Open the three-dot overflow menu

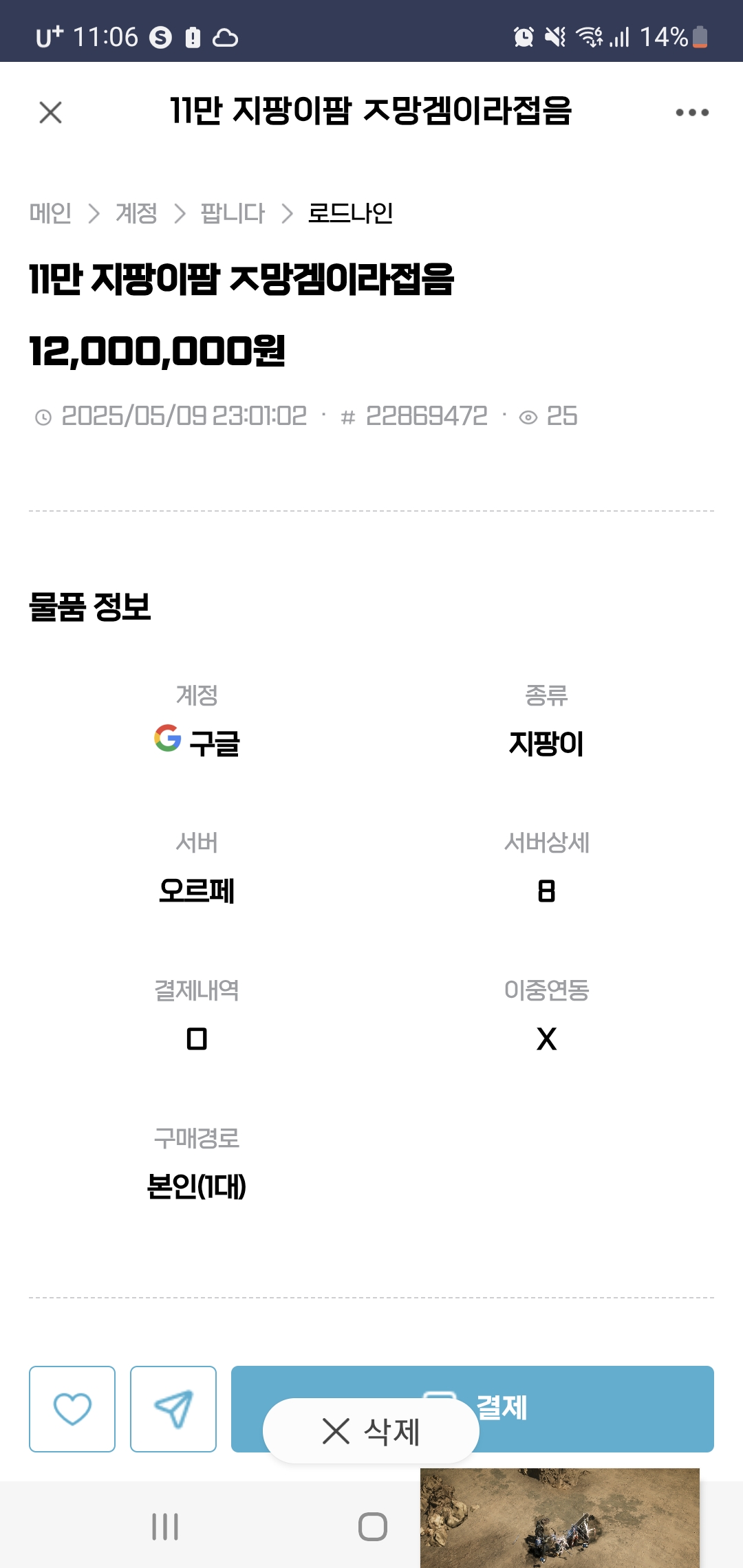coord(692,112)
